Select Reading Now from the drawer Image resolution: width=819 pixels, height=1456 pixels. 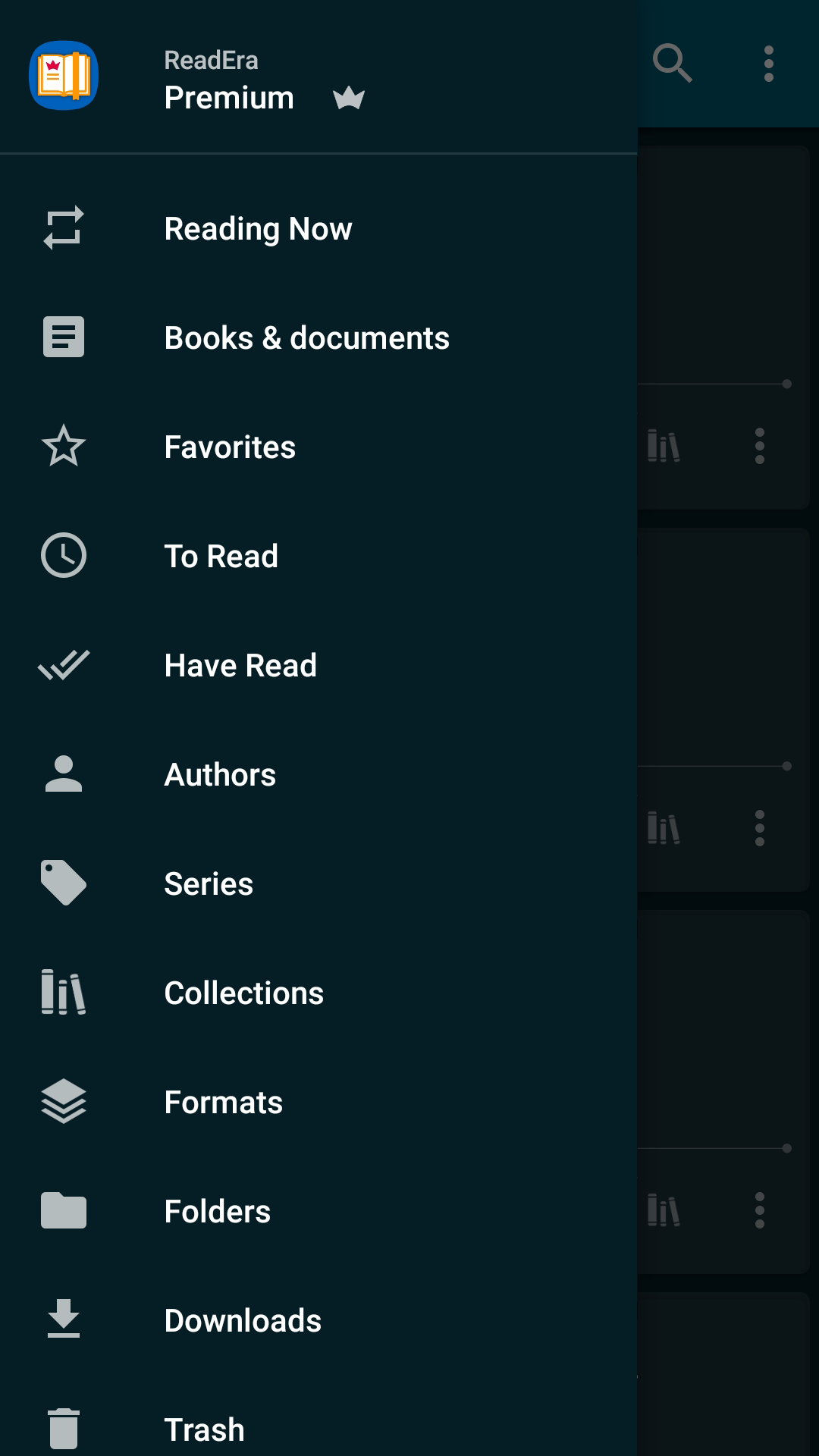click(258, 228)
